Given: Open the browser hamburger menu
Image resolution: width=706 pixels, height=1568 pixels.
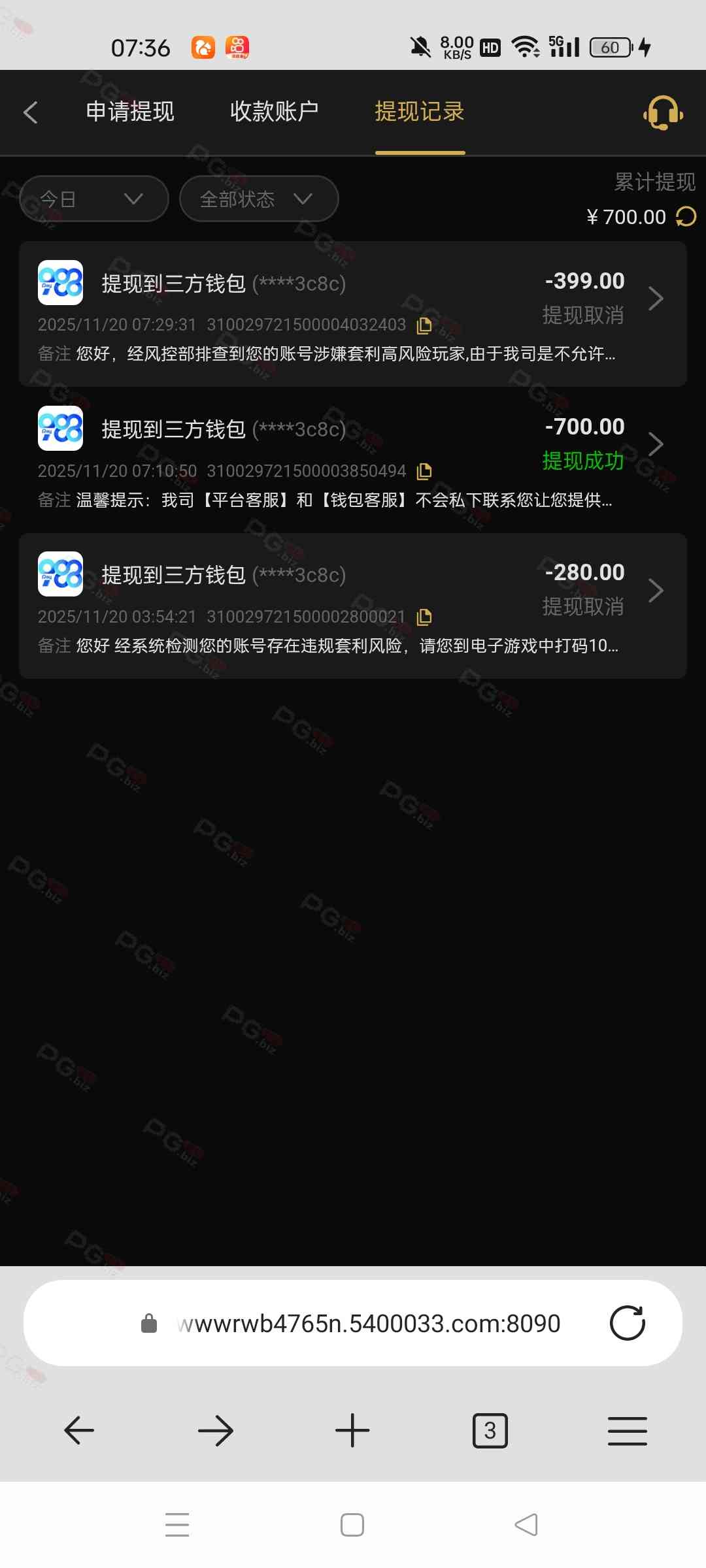Looking at the screenshot, I should click(x=627, y=1431).
